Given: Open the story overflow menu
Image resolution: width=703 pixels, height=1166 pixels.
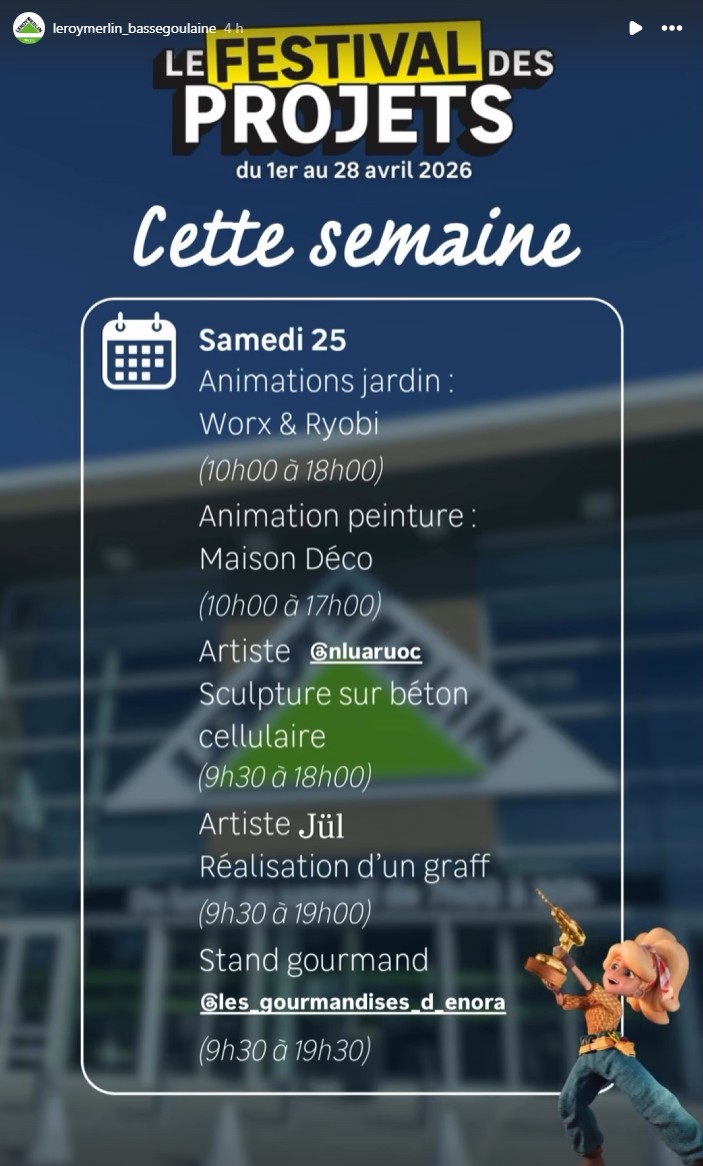Looking at the screenshot, I should click(672, 28).
